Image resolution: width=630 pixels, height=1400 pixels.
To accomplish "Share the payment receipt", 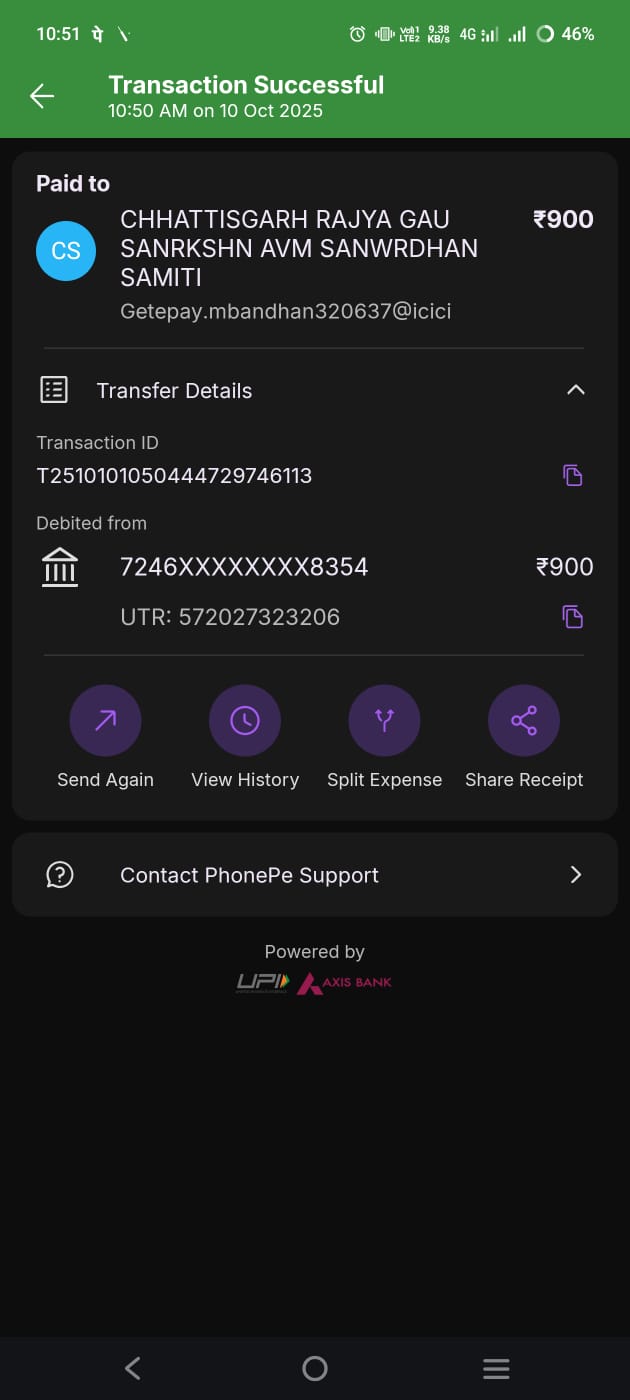I will [x=524, y=721].
